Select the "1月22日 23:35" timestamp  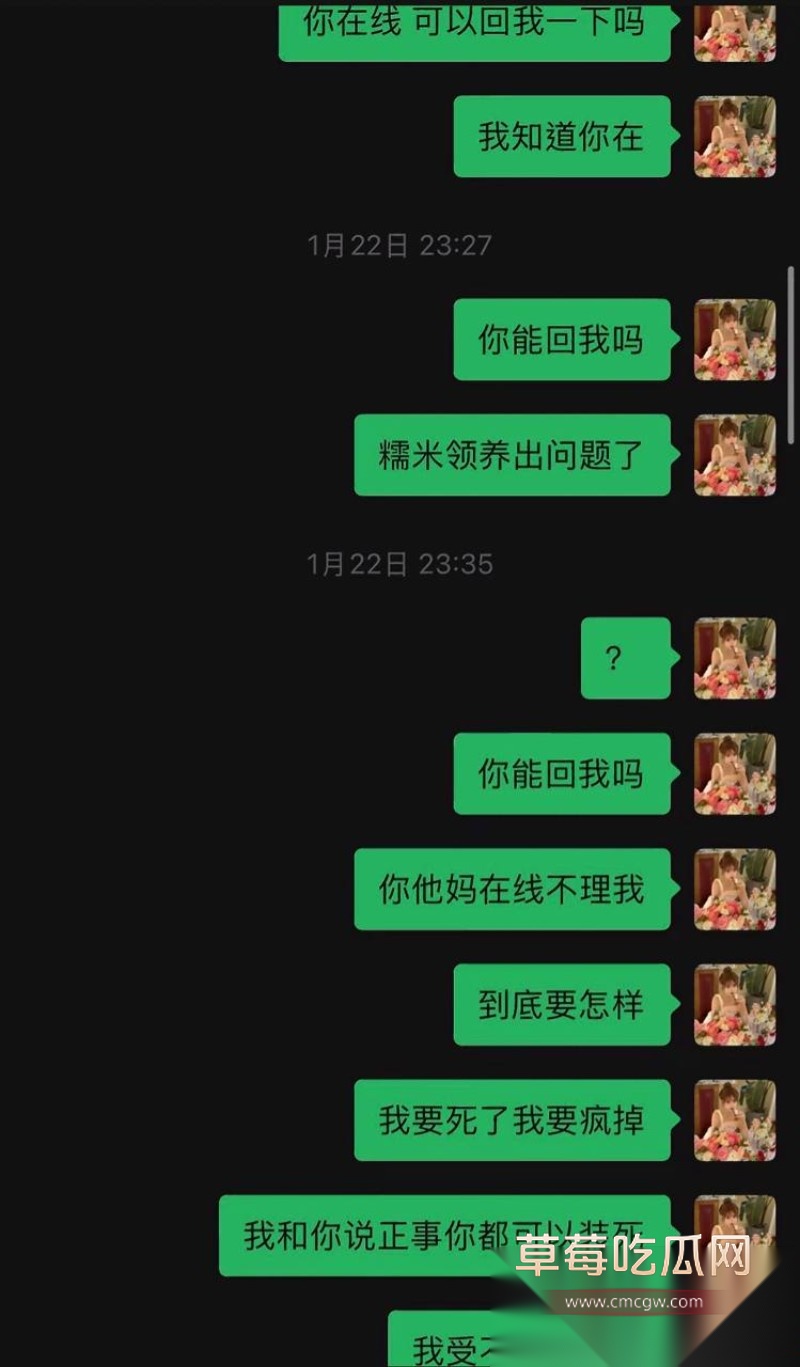click(399, 563)
